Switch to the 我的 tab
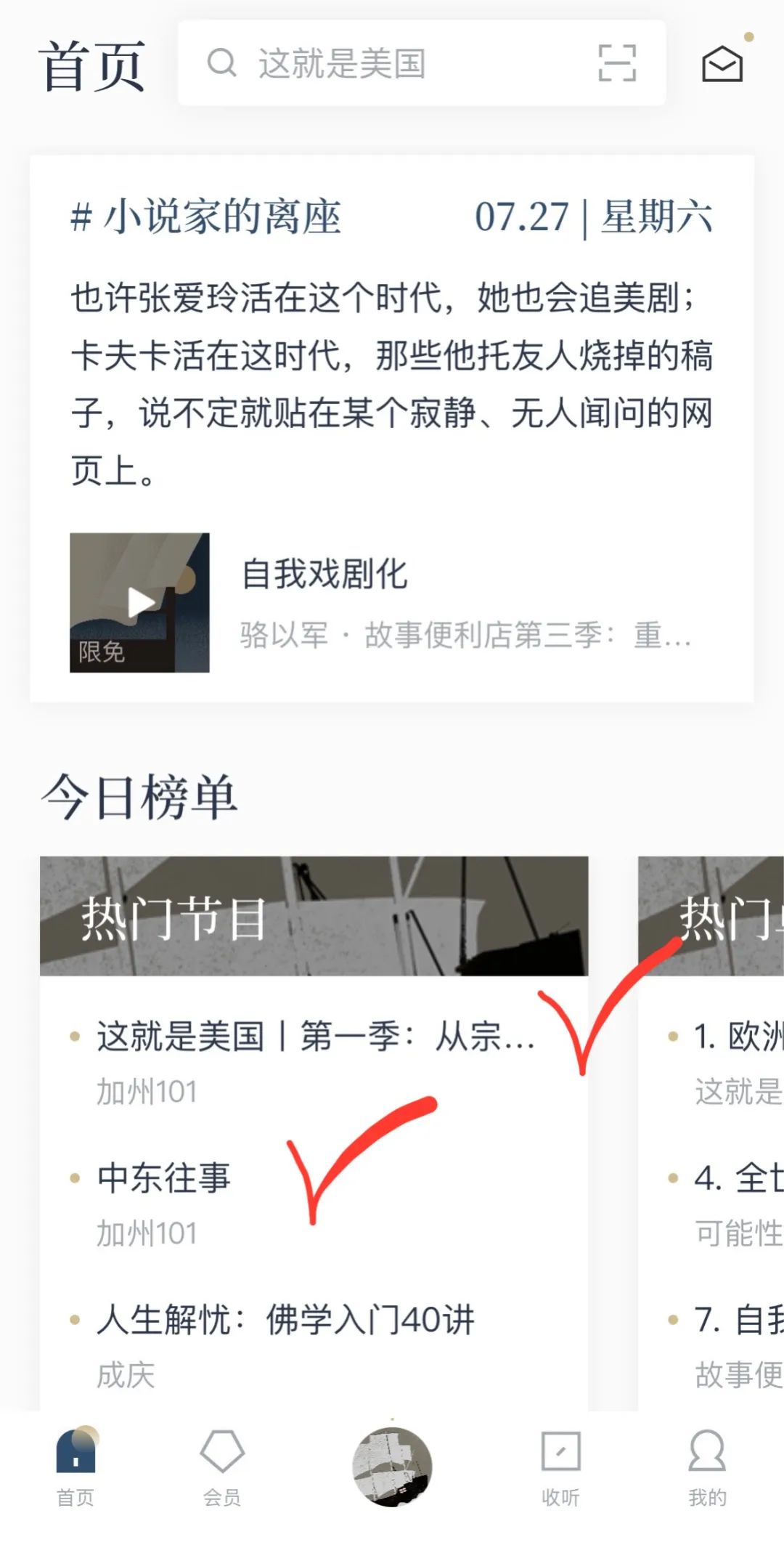The width and height of the screenshot is (784, 1553). (x=707, y=1466)
